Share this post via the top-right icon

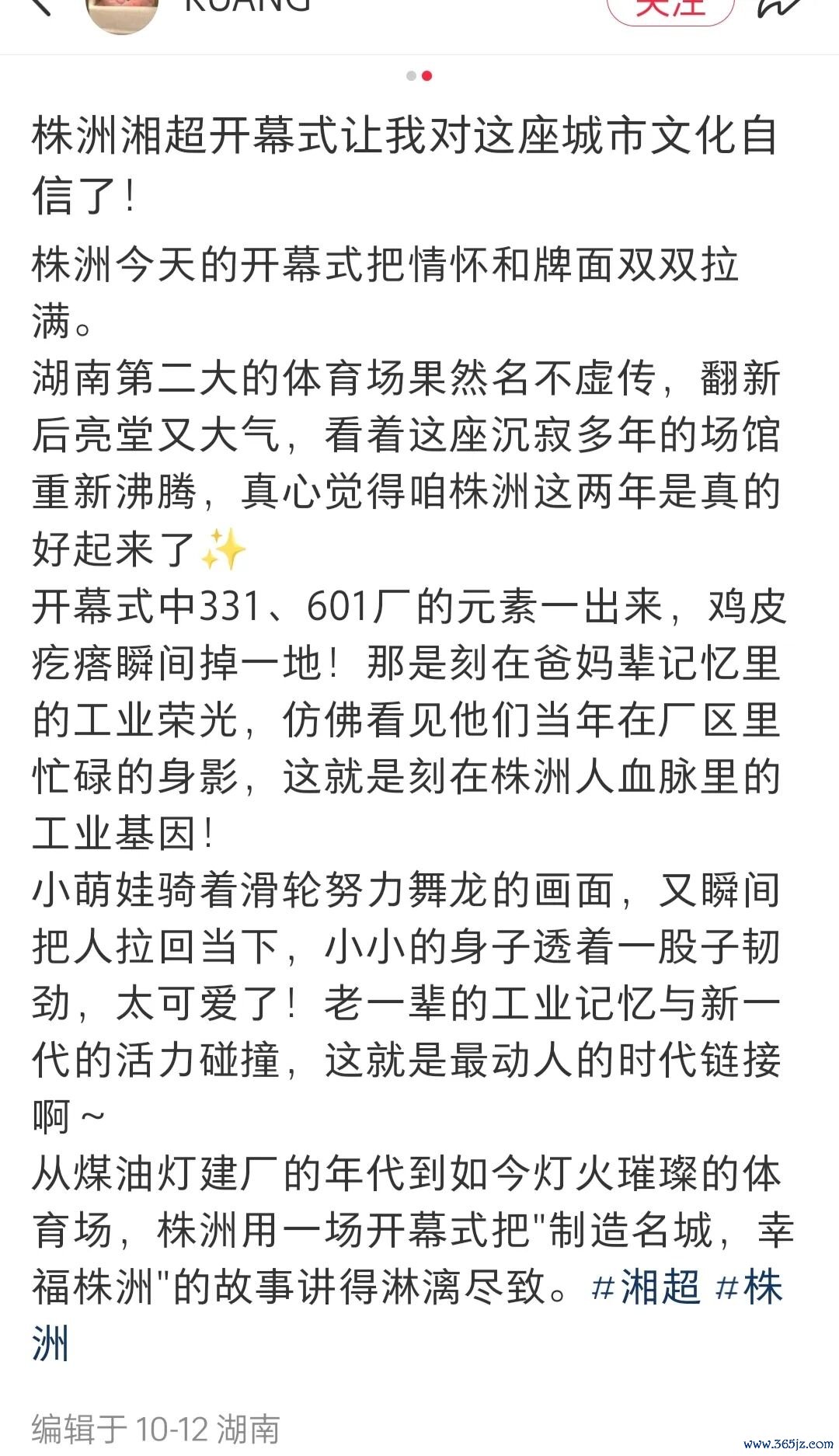785,8
